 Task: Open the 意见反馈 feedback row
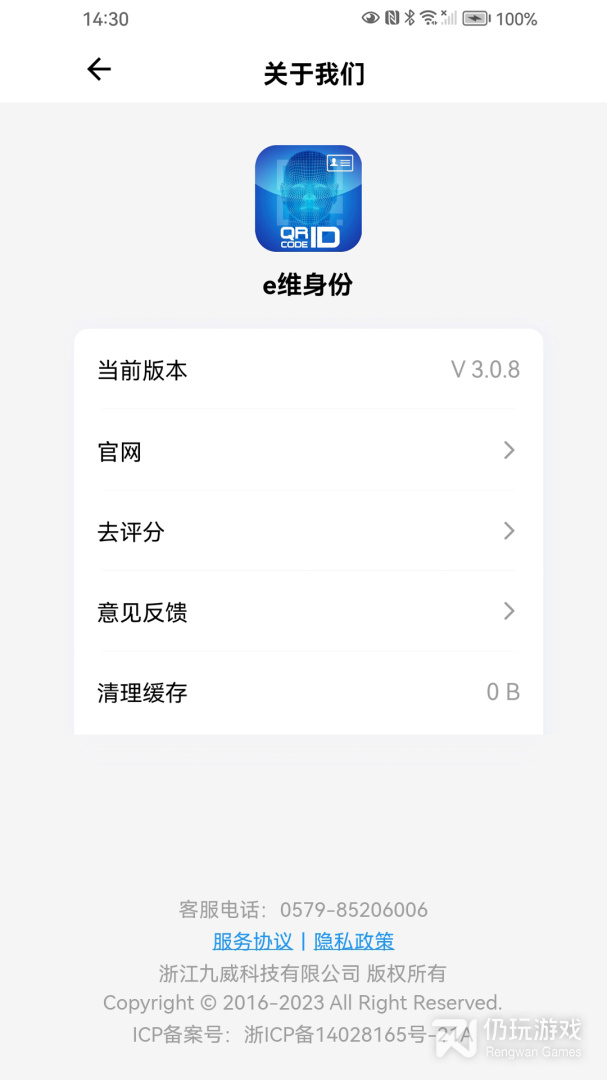tap(308, 612)
